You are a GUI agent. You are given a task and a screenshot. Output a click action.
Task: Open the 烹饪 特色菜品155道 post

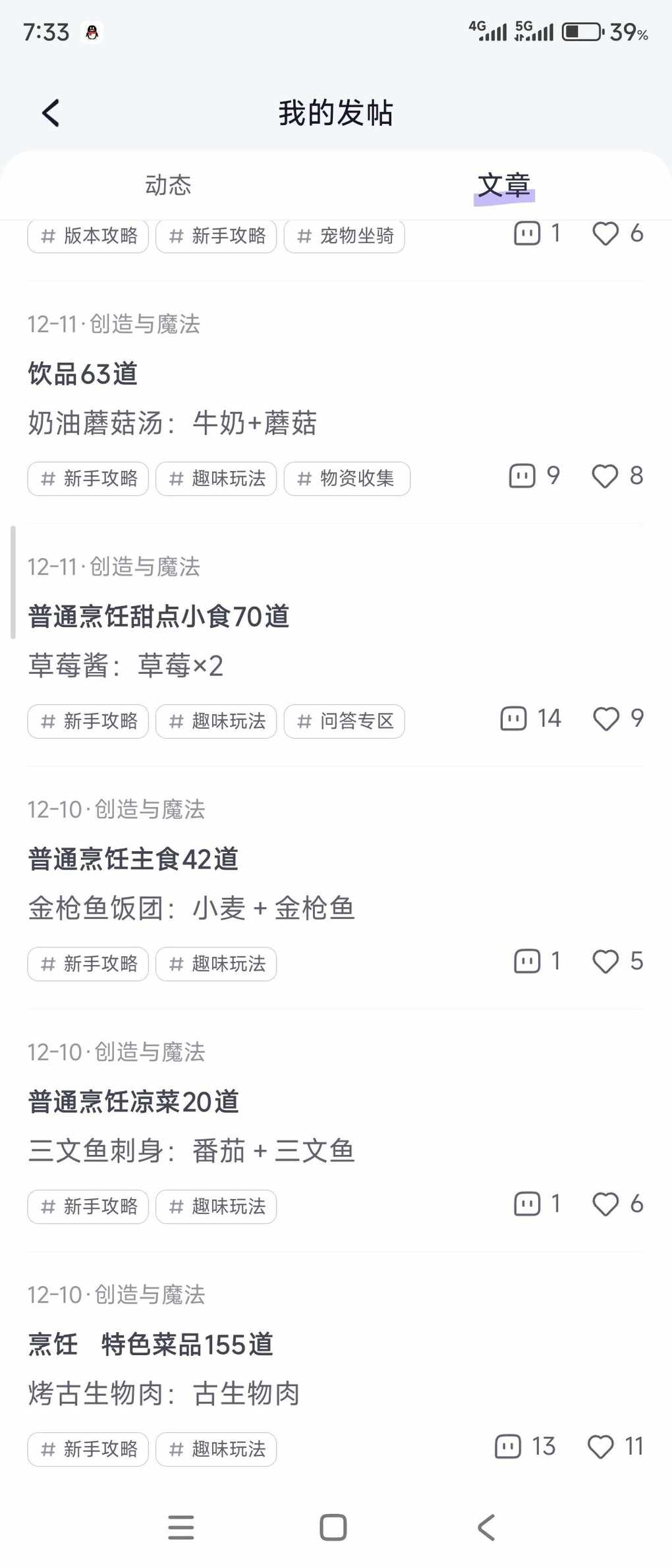pyautogui.click(x=150, y=1344)
